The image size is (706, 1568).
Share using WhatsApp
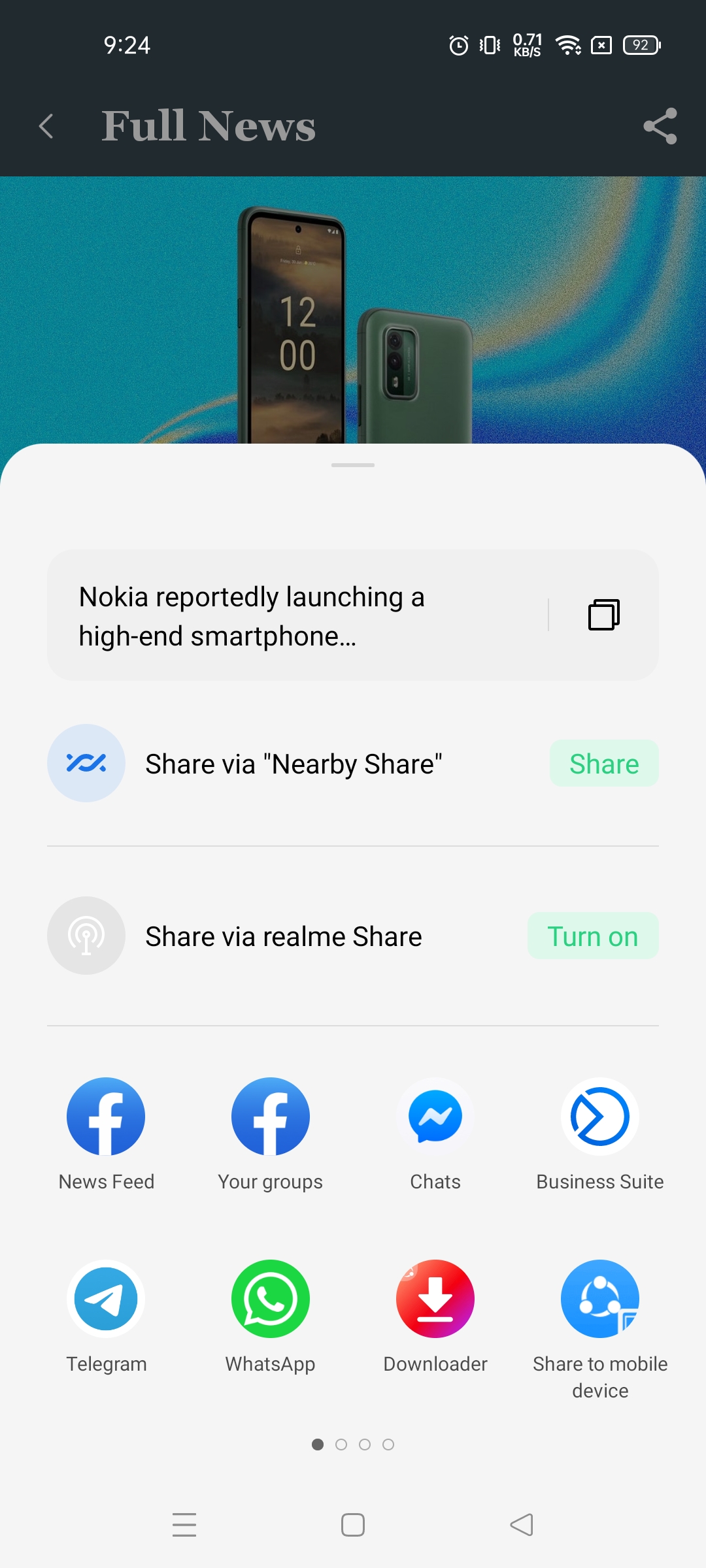tap(271, 1317)
